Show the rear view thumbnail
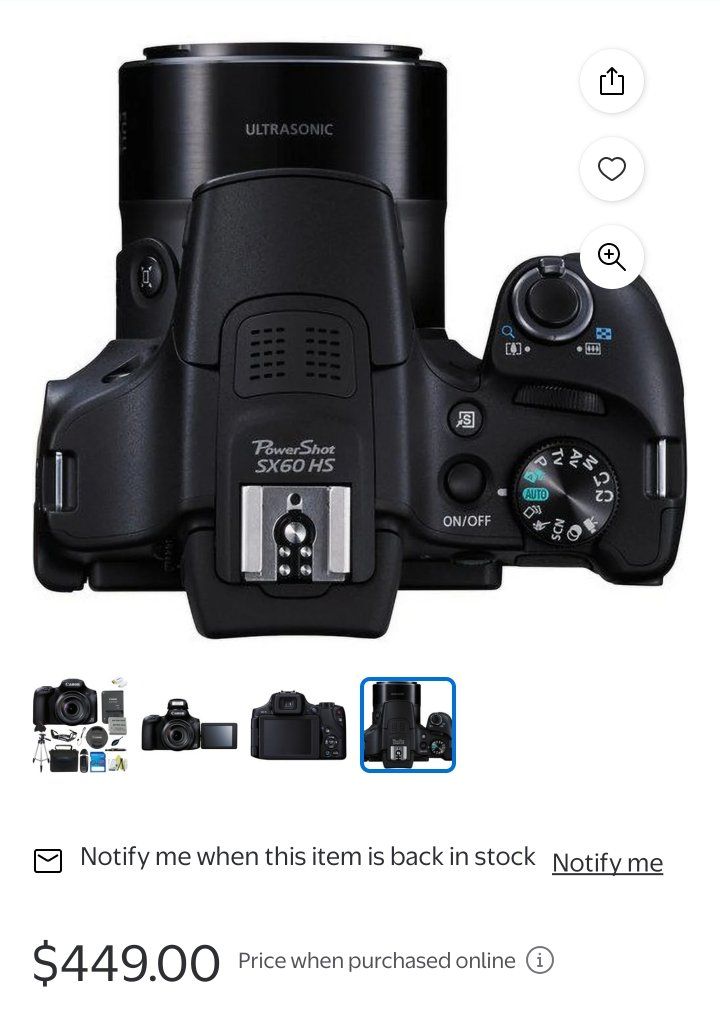 (x=298, y=725)
